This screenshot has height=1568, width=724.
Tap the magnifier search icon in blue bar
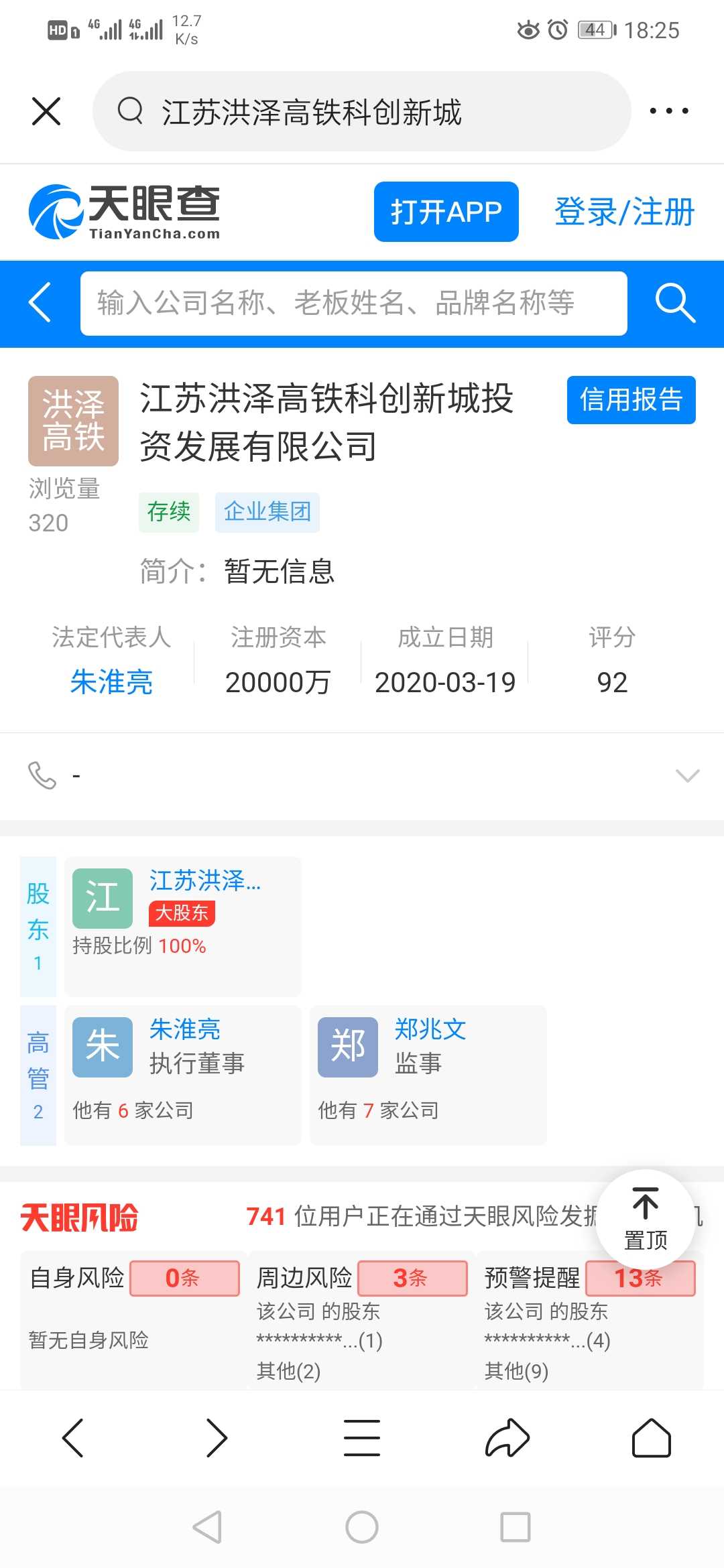674,303
